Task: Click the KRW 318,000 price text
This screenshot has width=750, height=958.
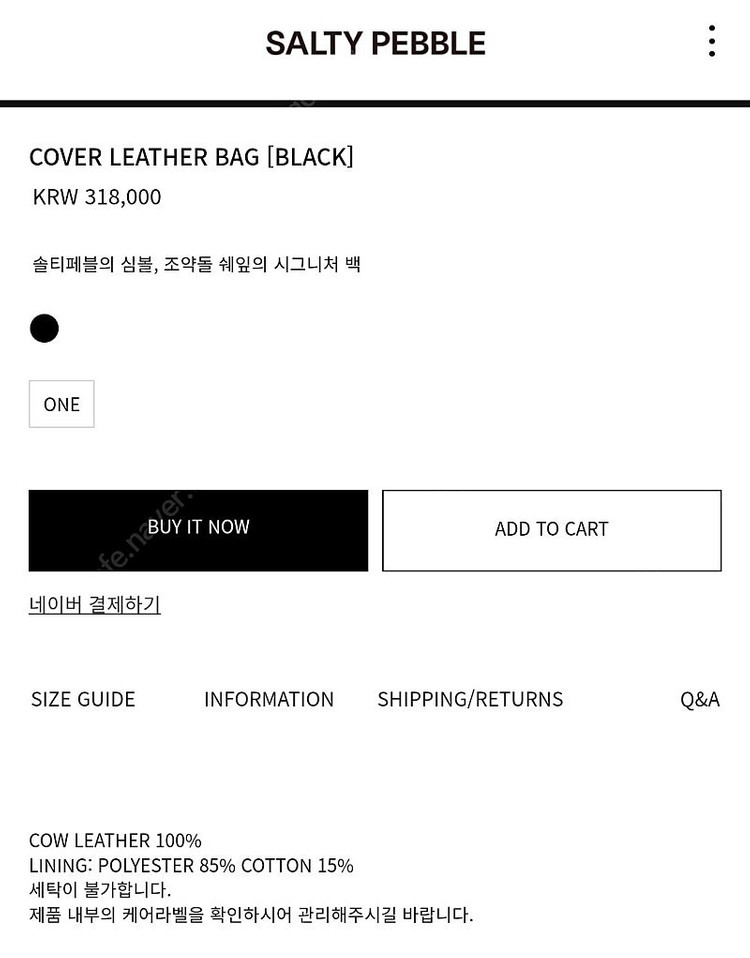Action: pyautogui.click(x=96, y=196)
